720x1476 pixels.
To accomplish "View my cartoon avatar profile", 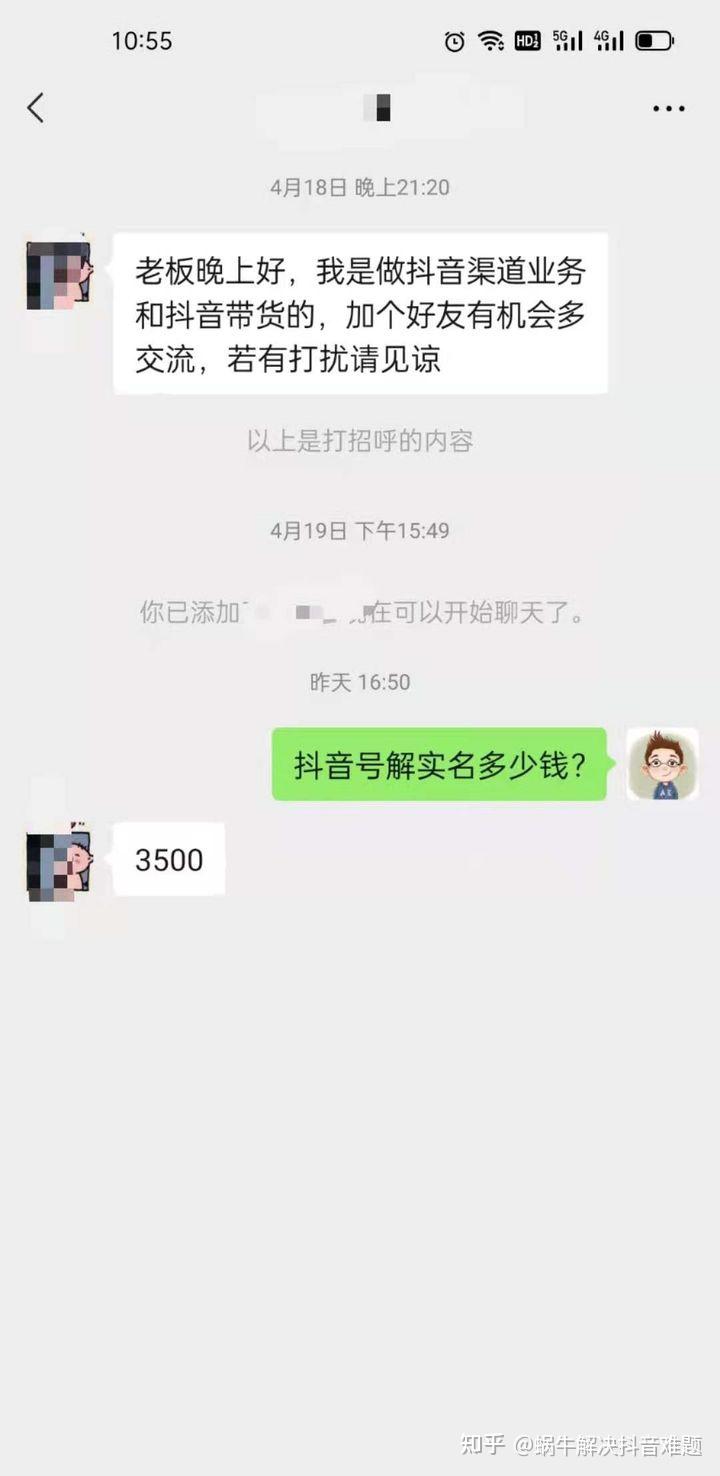I will [x=662, y=764].
